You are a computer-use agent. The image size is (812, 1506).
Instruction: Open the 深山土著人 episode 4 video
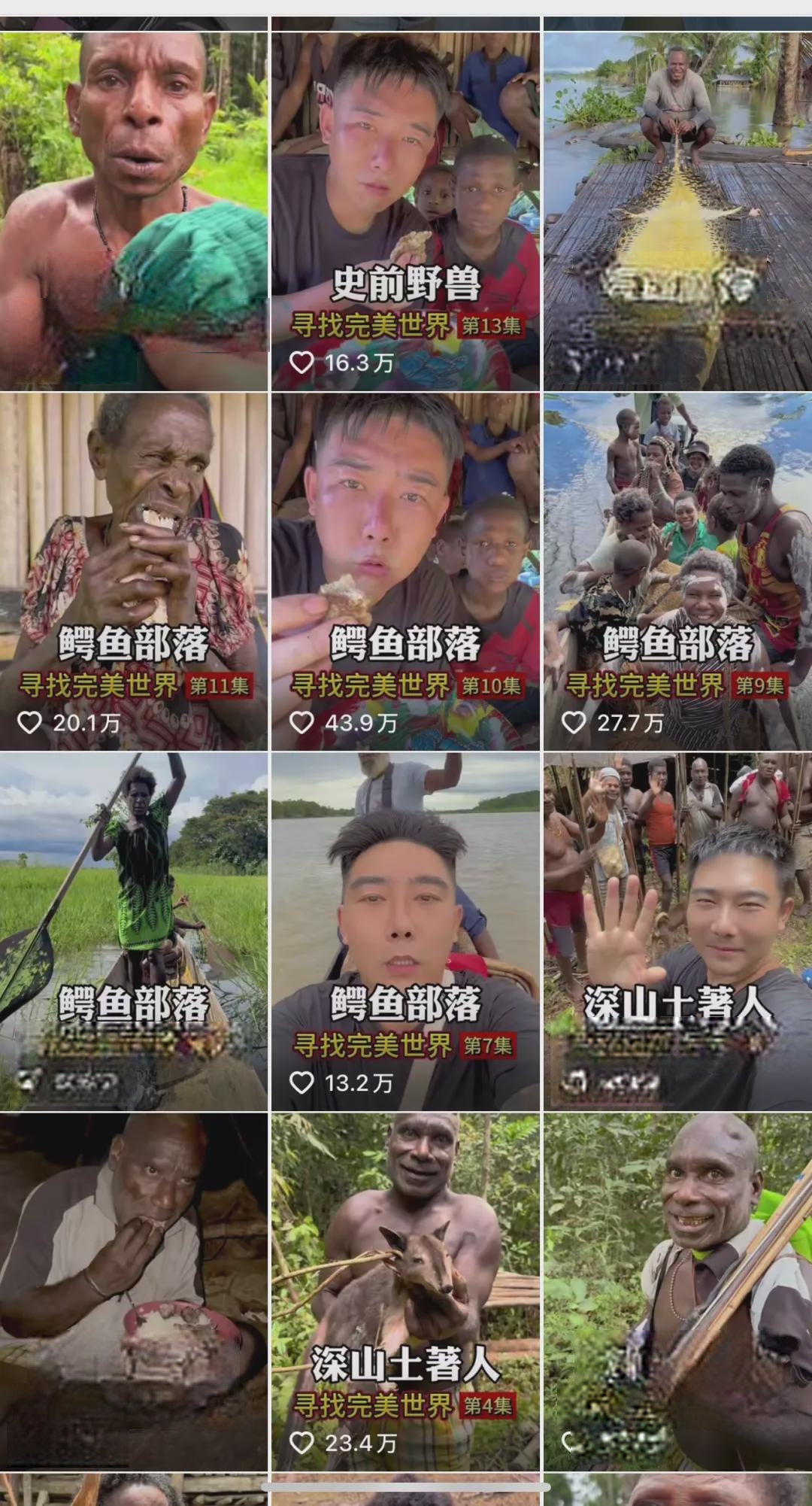point(405,1291)
